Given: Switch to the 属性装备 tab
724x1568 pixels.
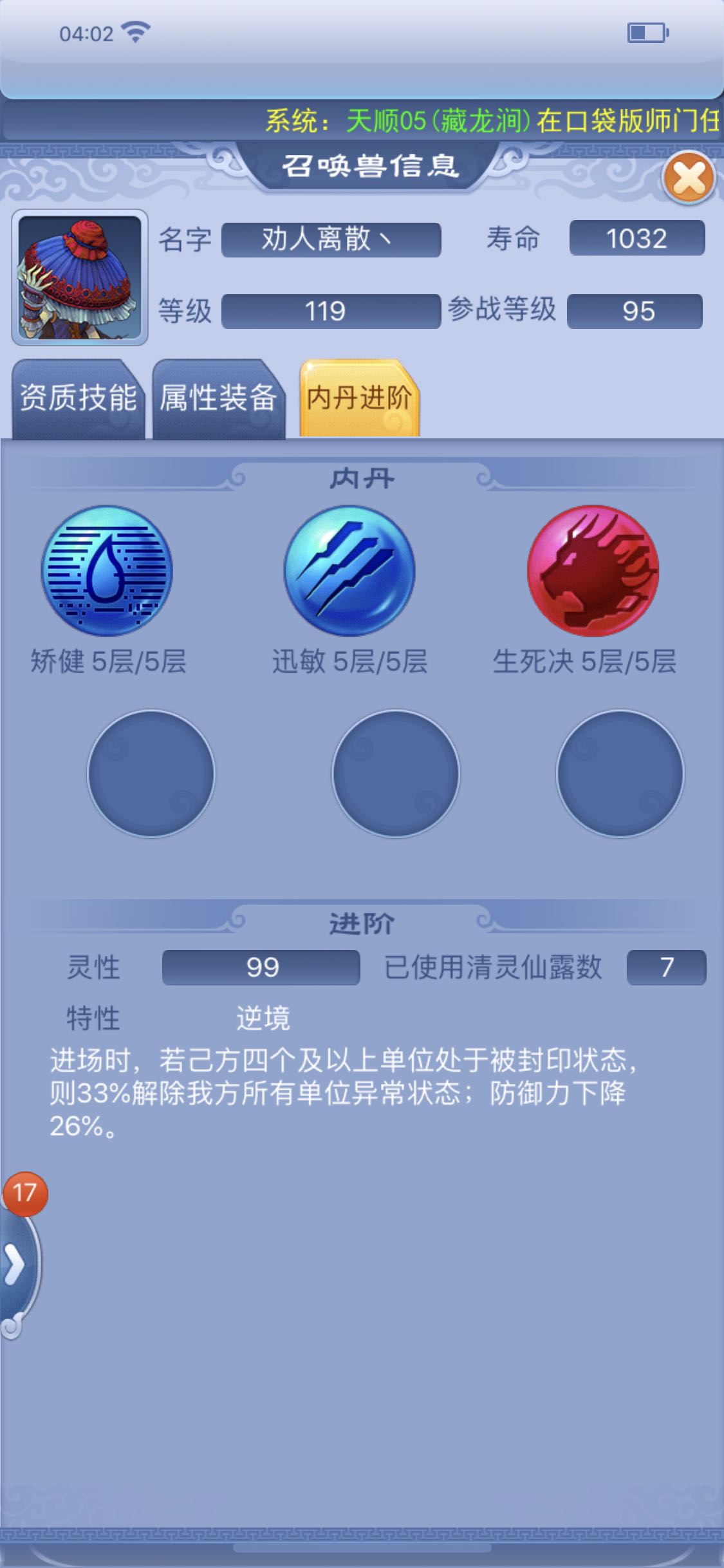Looking at the screenshot, I should (218, 398).
